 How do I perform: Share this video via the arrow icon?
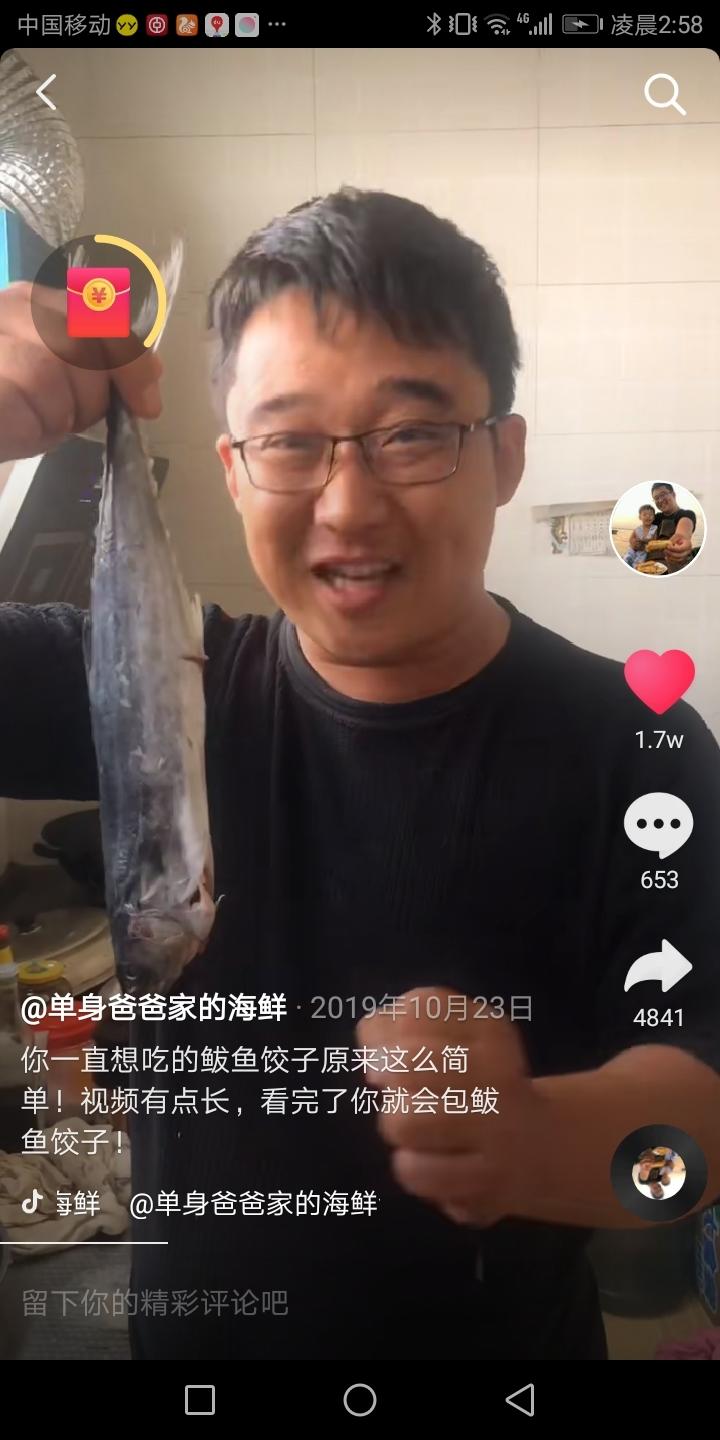click(x=658, y=968)
